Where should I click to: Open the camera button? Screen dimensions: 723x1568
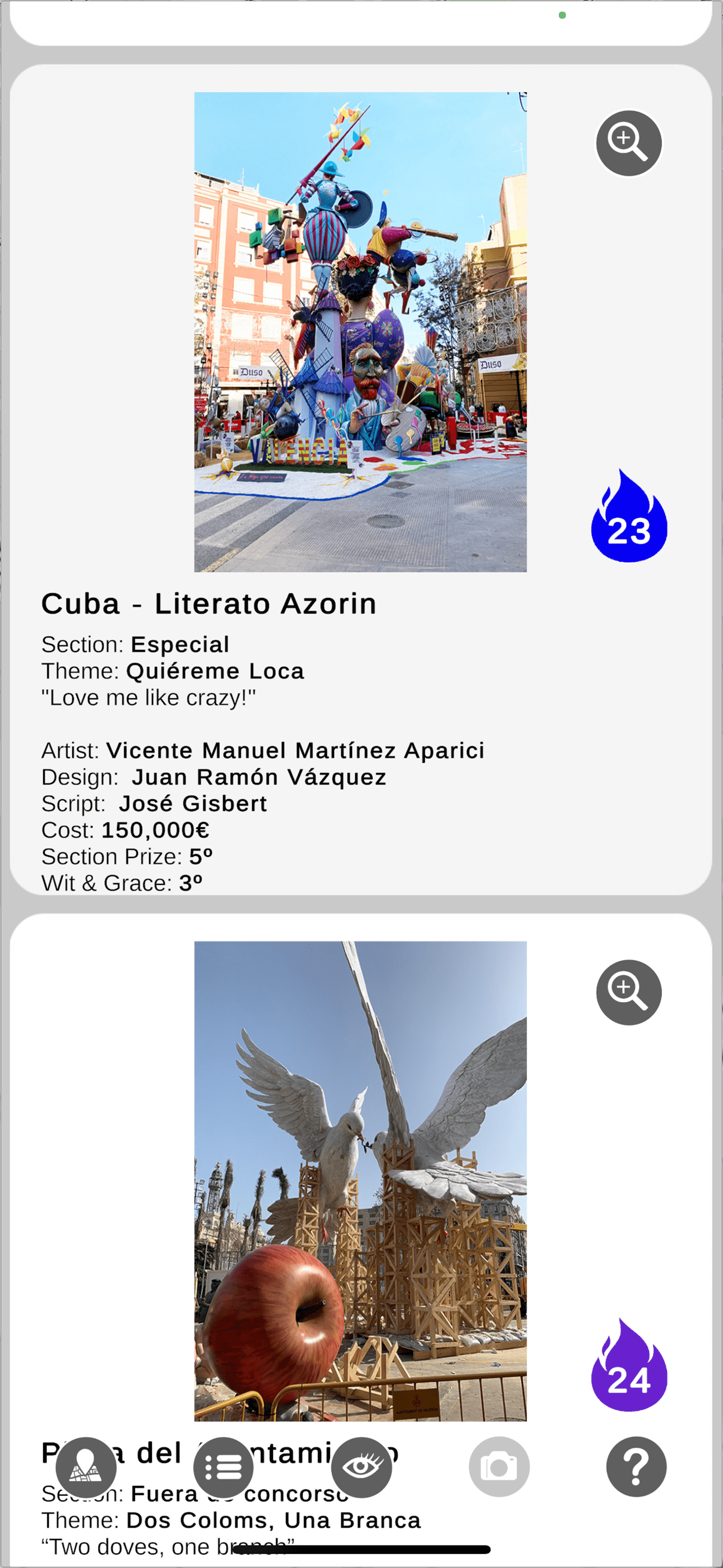(x=499, y=1467)
